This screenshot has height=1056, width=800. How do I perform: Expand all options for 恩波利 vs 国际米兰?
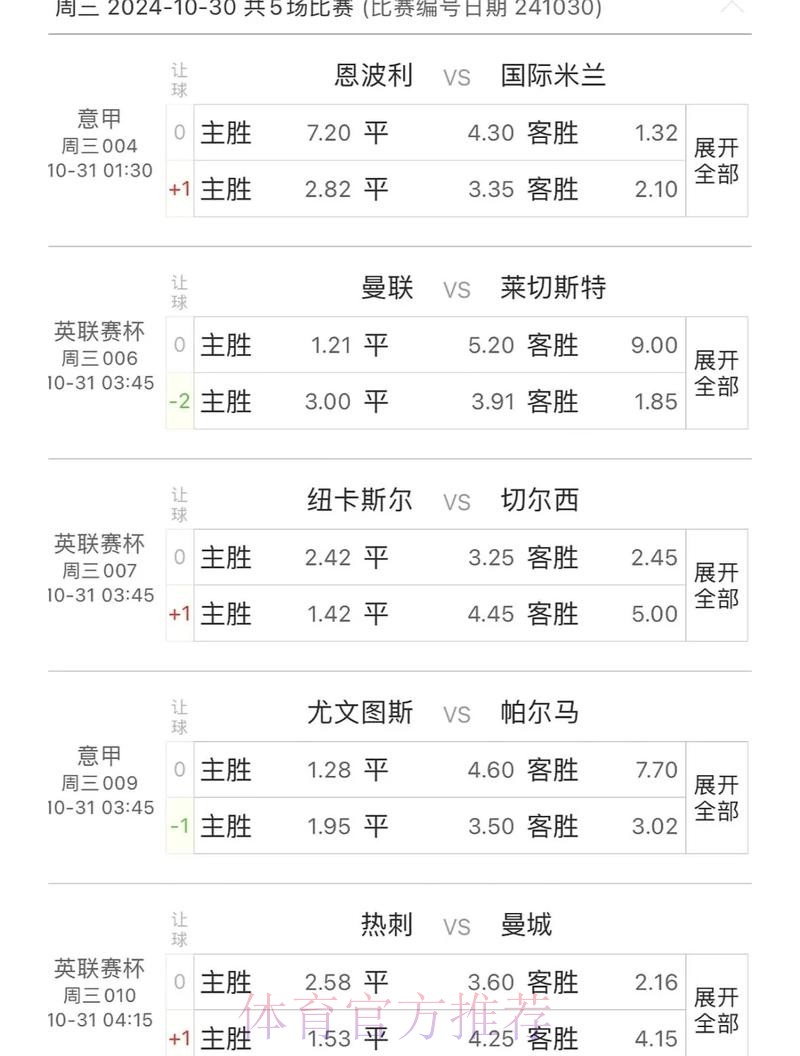click(x=716, y=161)
